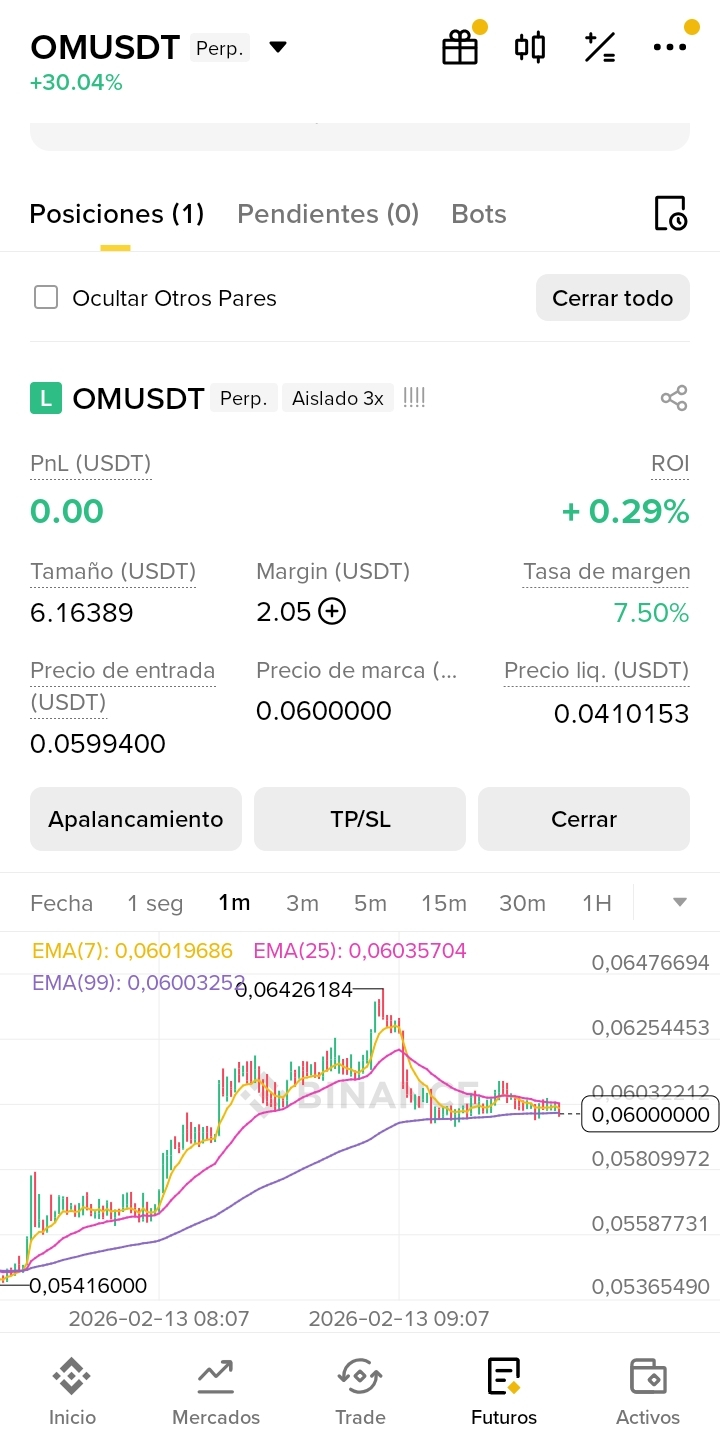720x1445 pixels.
Task: Select the 5m chart interval
Action: click(370, 903)
